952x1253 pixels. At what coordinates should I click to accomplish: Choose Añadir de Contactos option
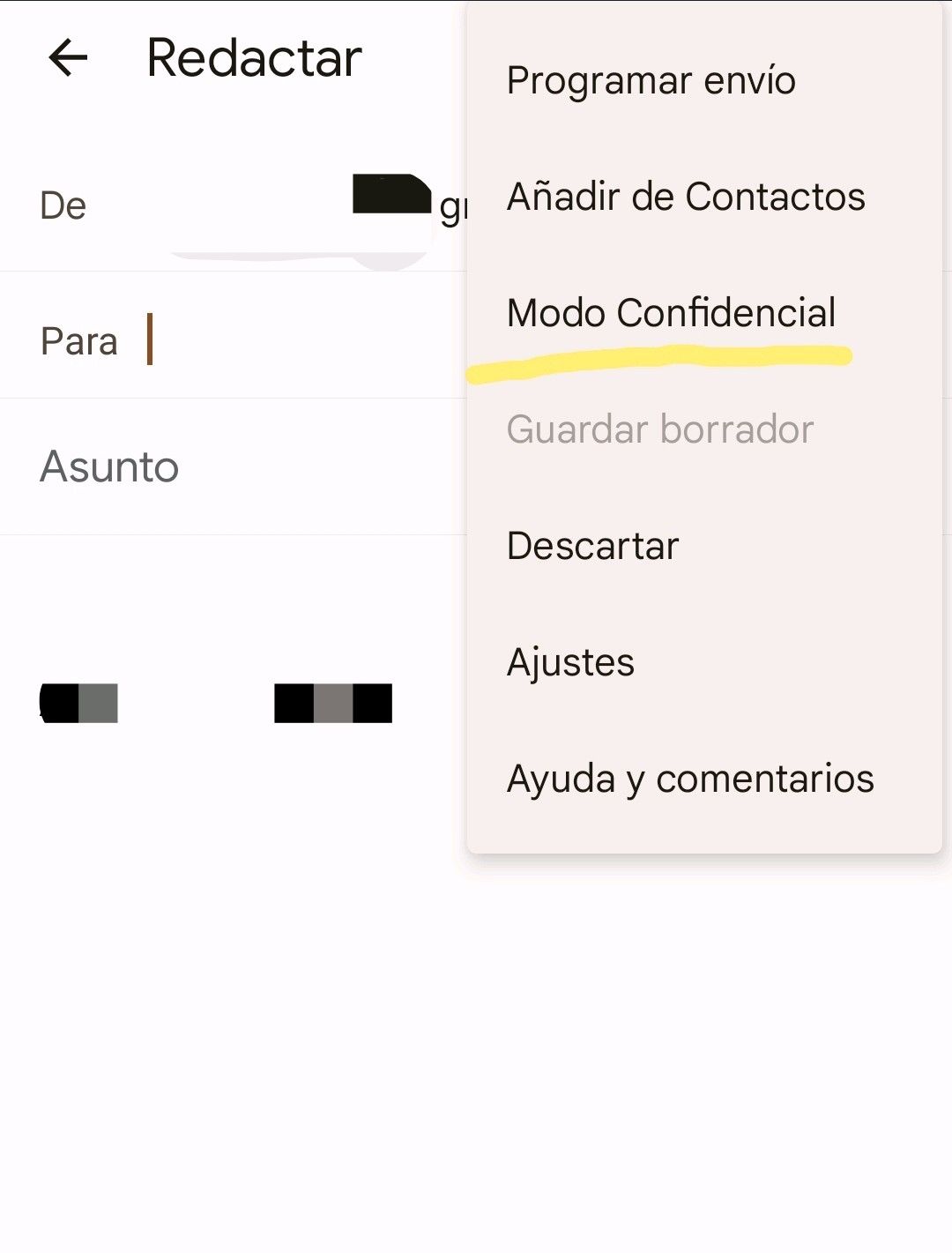click(x=685, y=197)
